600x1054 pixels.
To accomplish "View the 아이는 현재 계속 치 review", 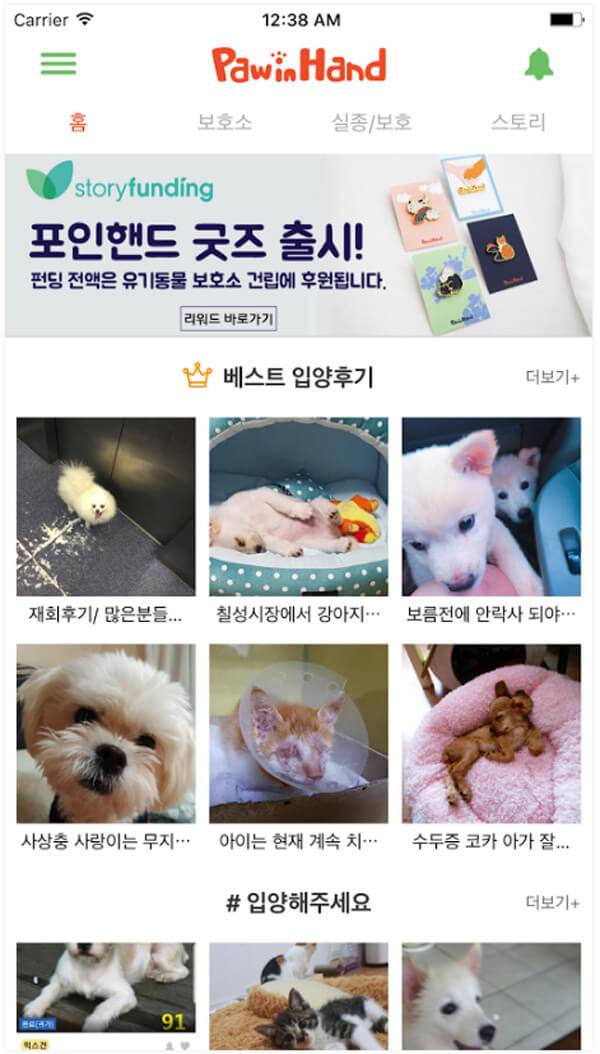I will click(x=298, y=734).
